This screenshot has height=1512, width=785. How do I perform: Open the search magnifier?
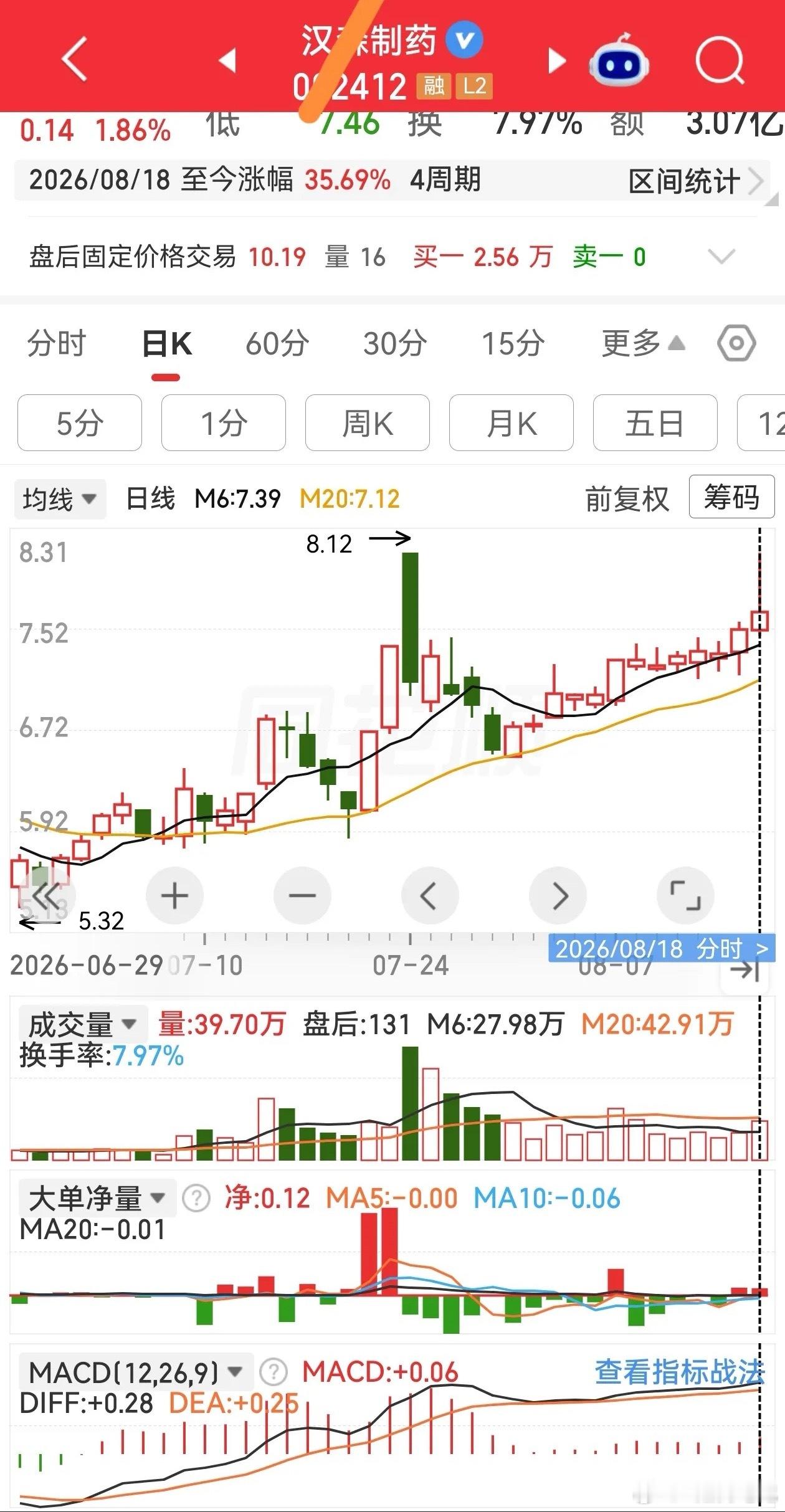click(720, 60)
